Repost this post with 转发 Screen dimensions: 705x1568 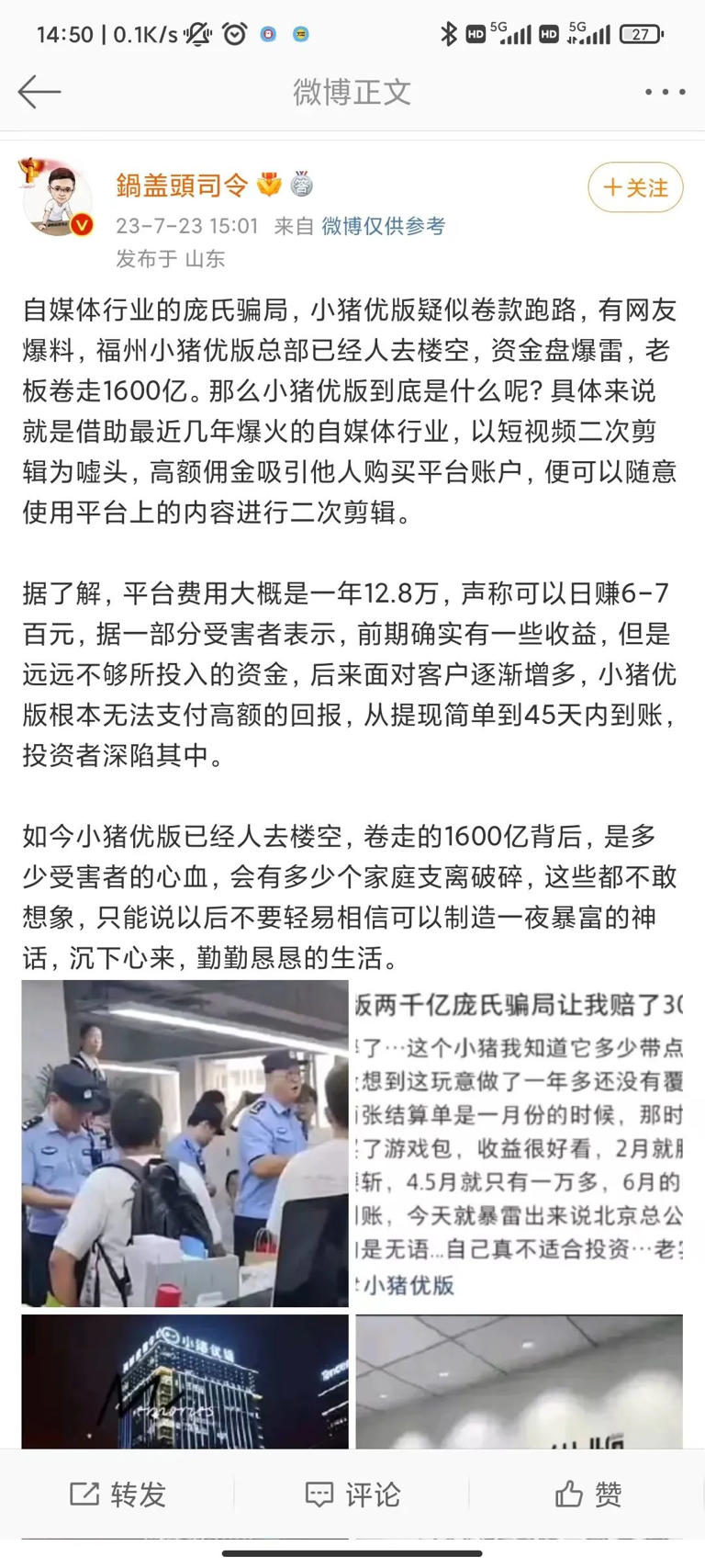117,1495
